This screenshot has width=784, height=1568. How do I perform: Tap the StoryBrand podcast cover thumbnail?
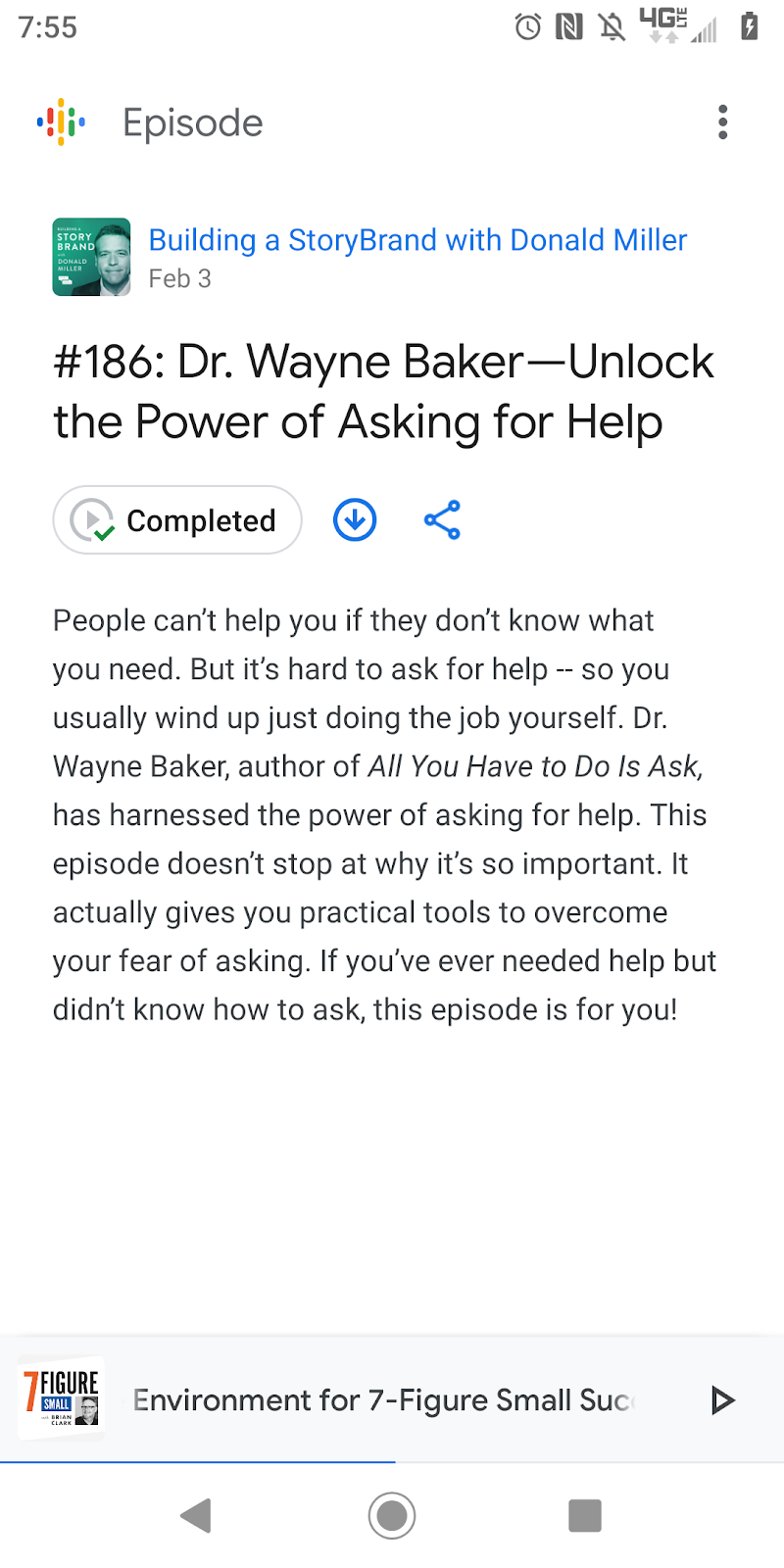(x=91, y=257)
